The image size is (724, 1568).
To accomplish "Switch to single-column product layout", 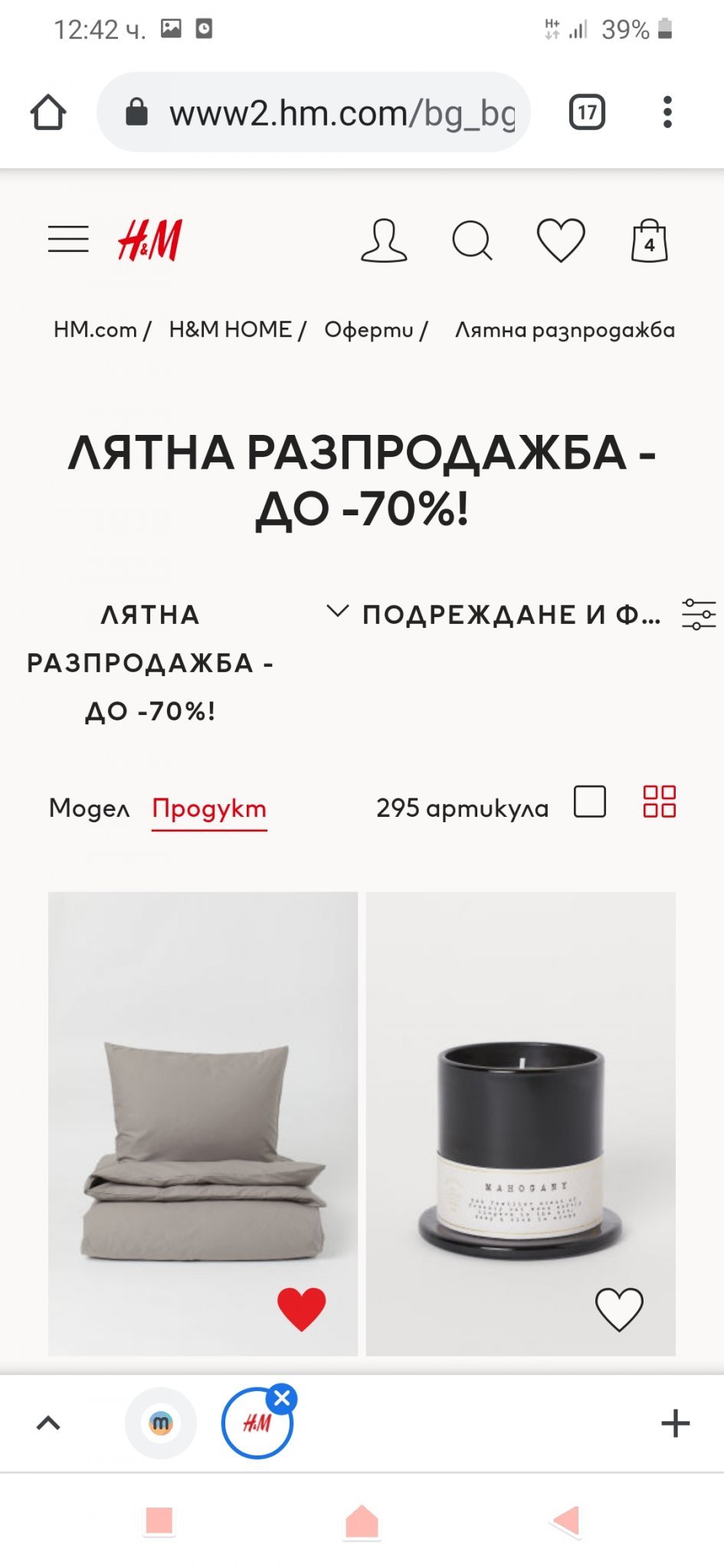I will pyautogui.click(x=589, y=802).
